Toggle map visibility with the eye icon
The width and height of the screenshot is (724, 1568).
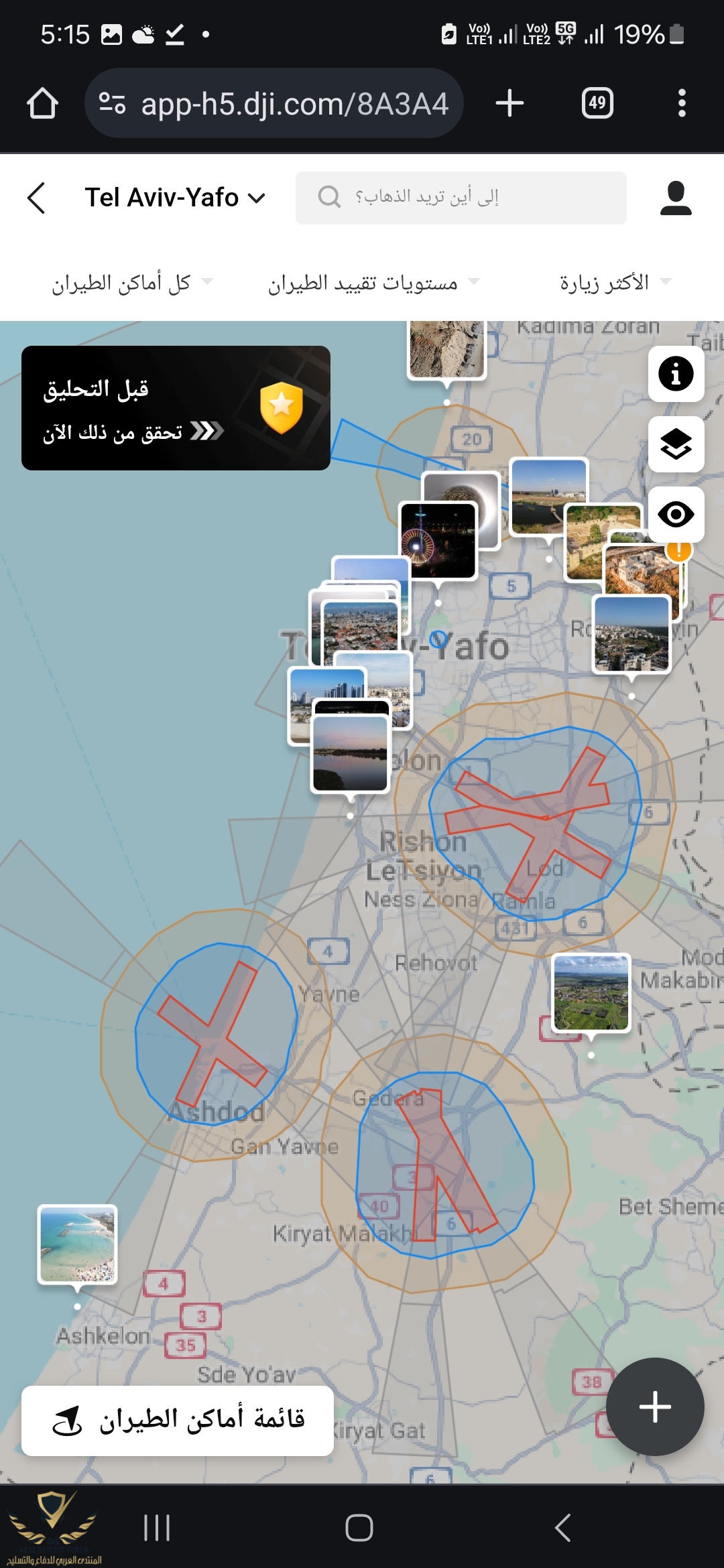pos(676,515)
